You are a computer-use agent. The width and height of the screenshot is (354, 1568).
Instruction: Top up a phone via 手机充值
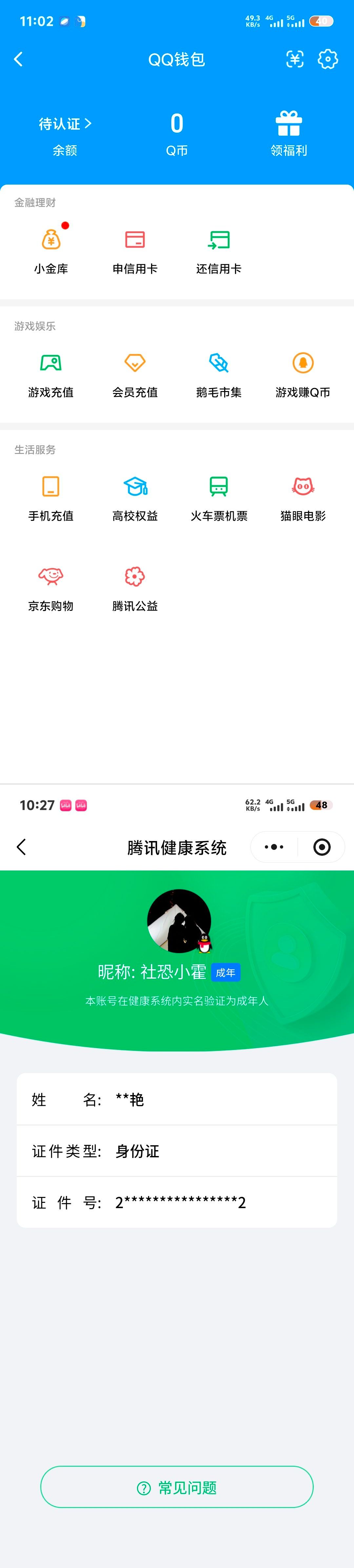pyautogui.click(x=51, y=497)
